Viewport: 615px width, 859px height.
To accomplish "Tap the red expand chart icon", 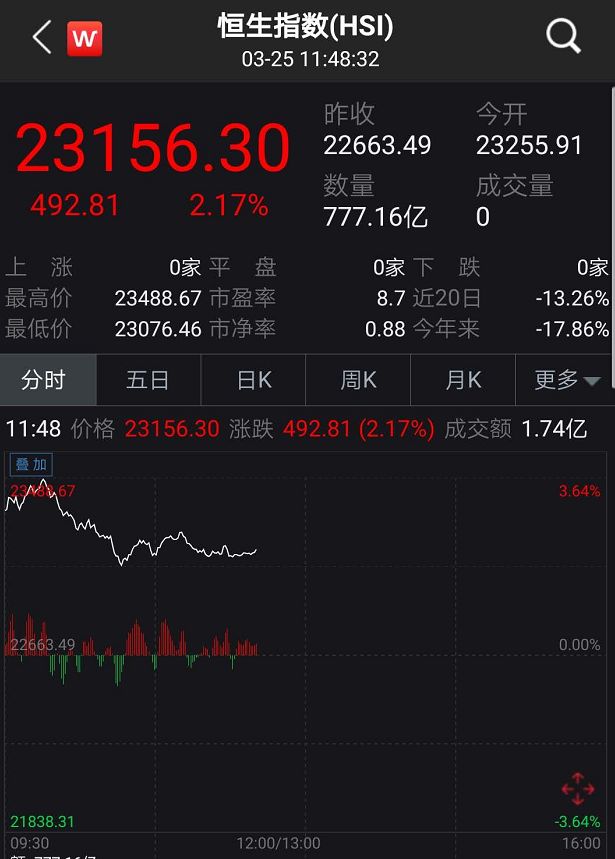I will pos(578,788).
